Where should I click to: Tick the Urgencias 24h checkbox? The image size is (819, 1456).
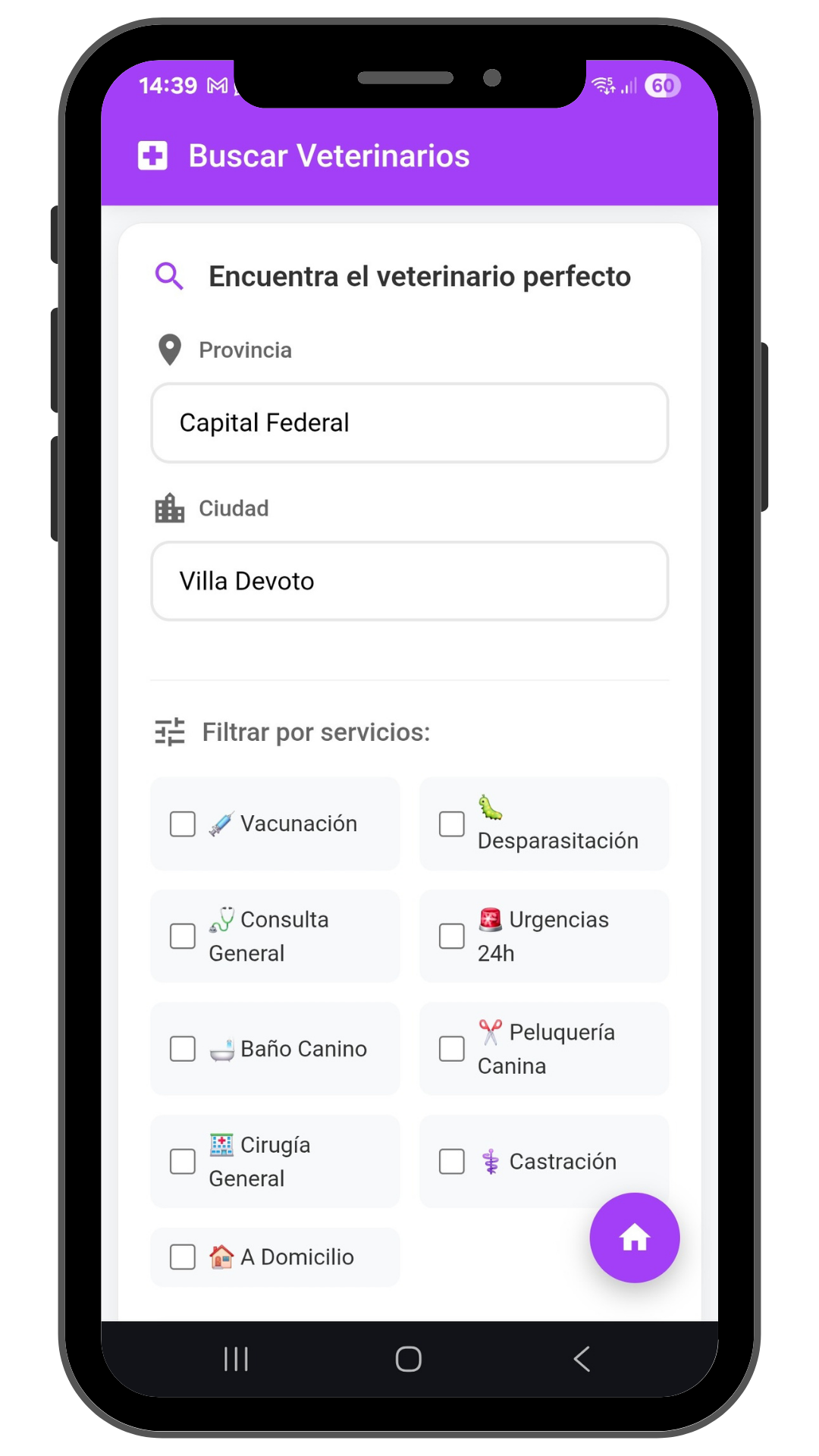[x=452, y=936]
